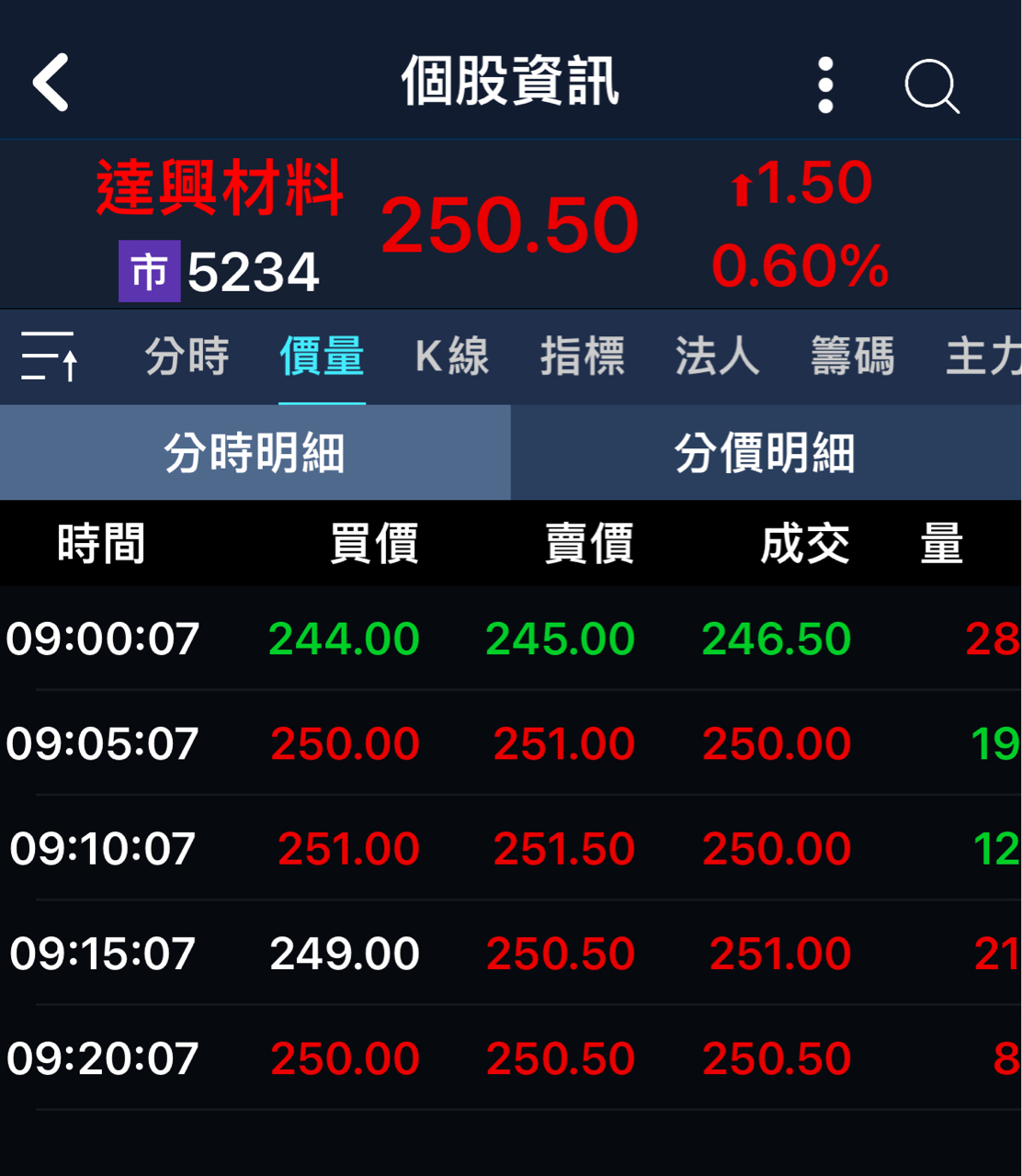Open the K線 chart tab
The height and width of the screenshot is (1176, 1022).
[452, 356]
